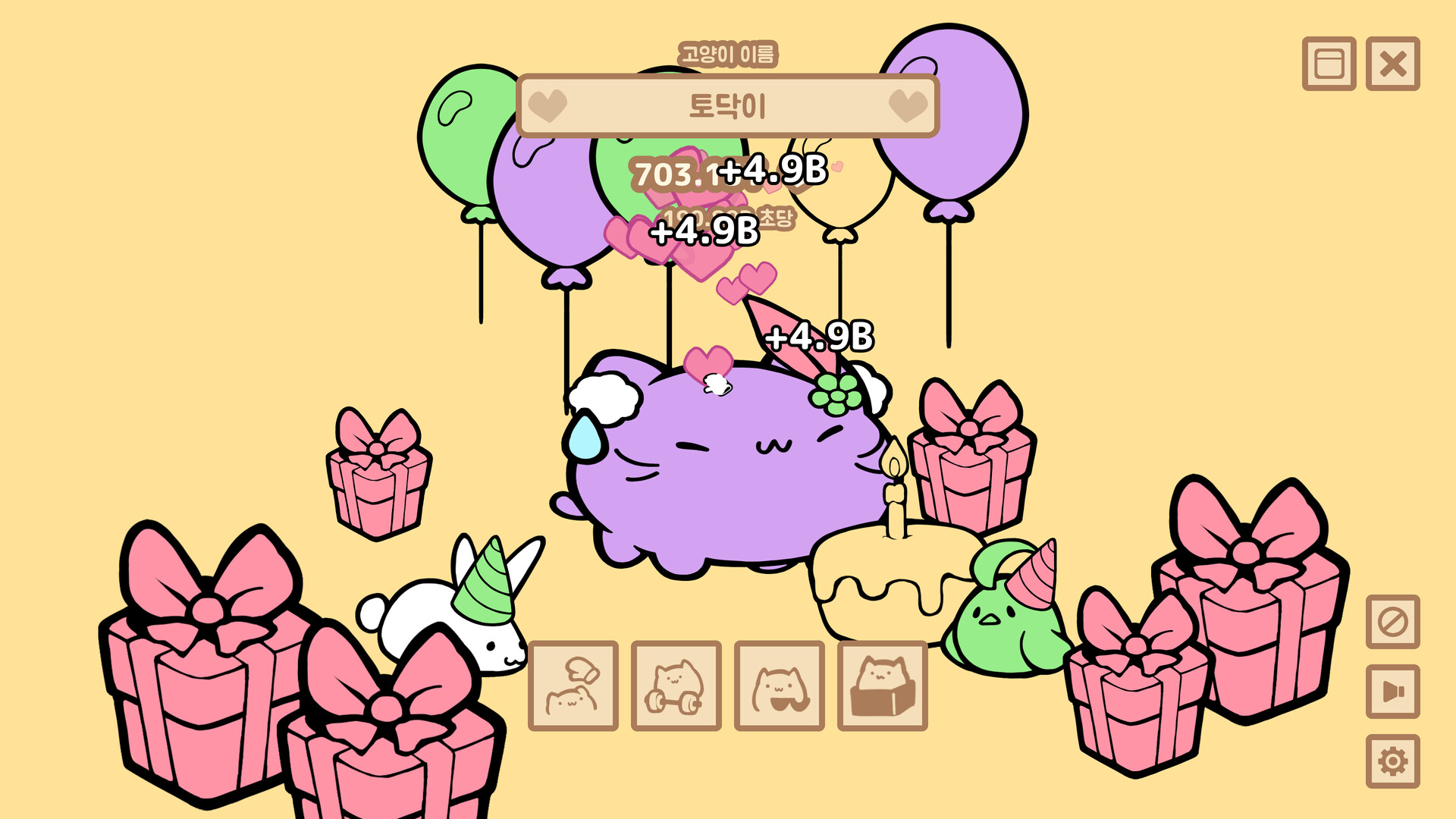Close the game with the X button
This screenshot has width=1456, height=819.
tap(1392, 64)
